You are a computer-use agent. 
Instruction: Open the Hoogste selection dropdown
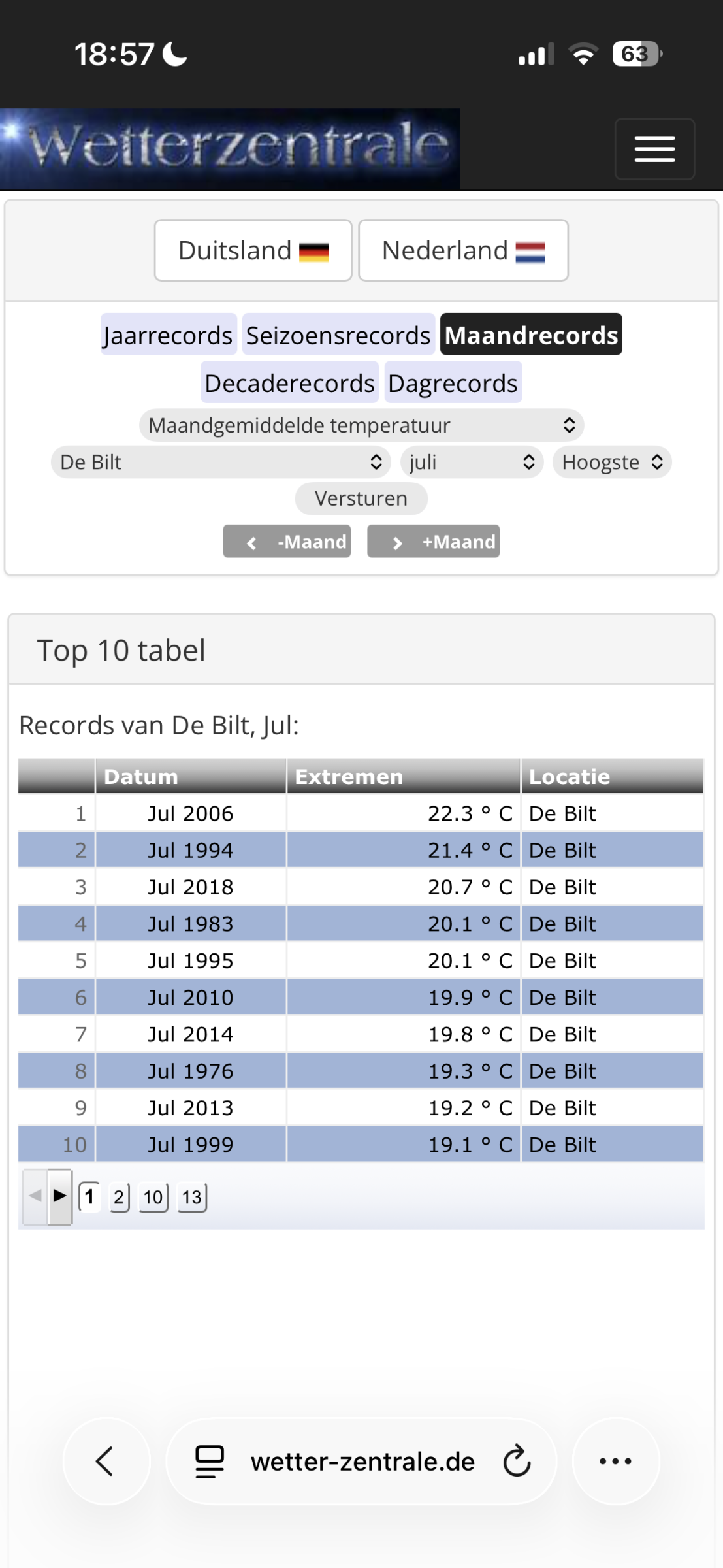pyautogui.click(x=612, y=463)
